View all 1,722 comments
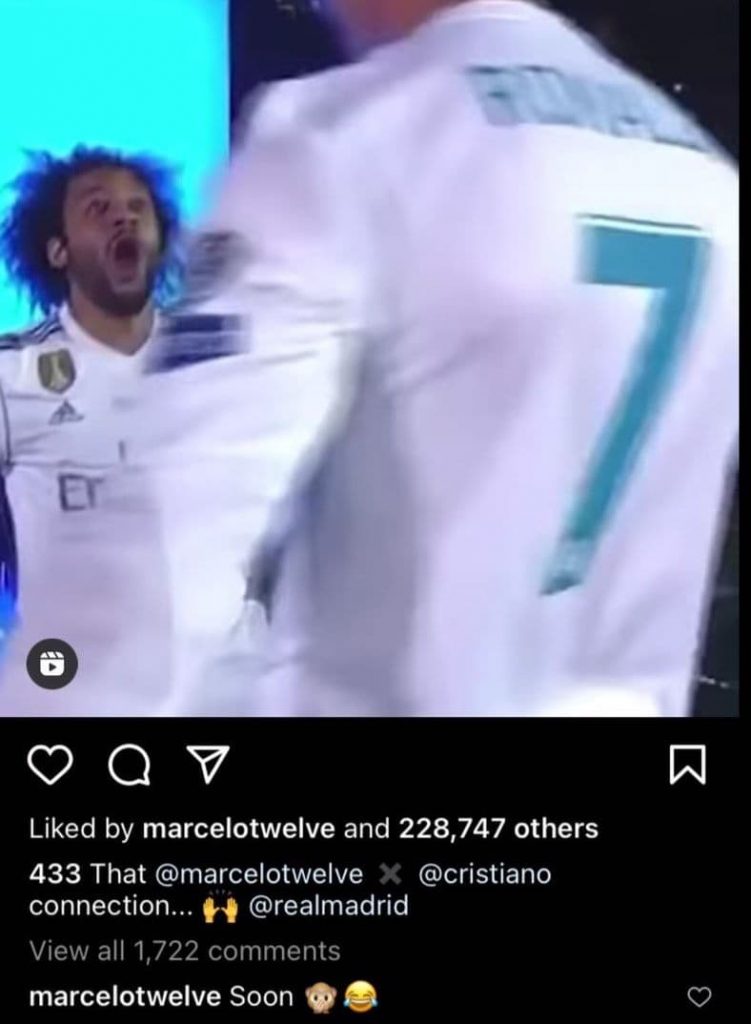This screenshot has width=751, height=1024. [184, 950]
